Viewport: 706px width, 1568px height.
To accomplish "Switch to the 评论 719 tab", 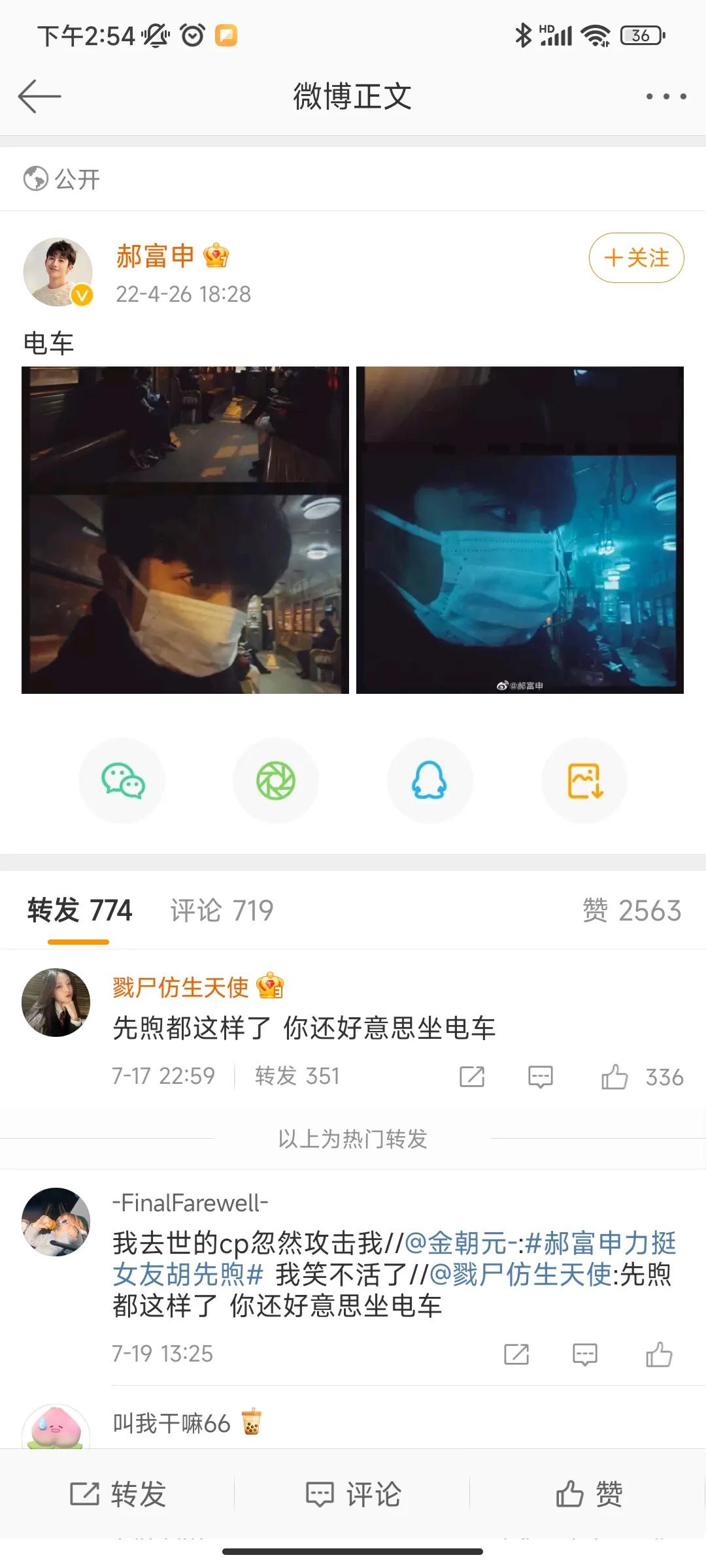I will tap(220, 909).
